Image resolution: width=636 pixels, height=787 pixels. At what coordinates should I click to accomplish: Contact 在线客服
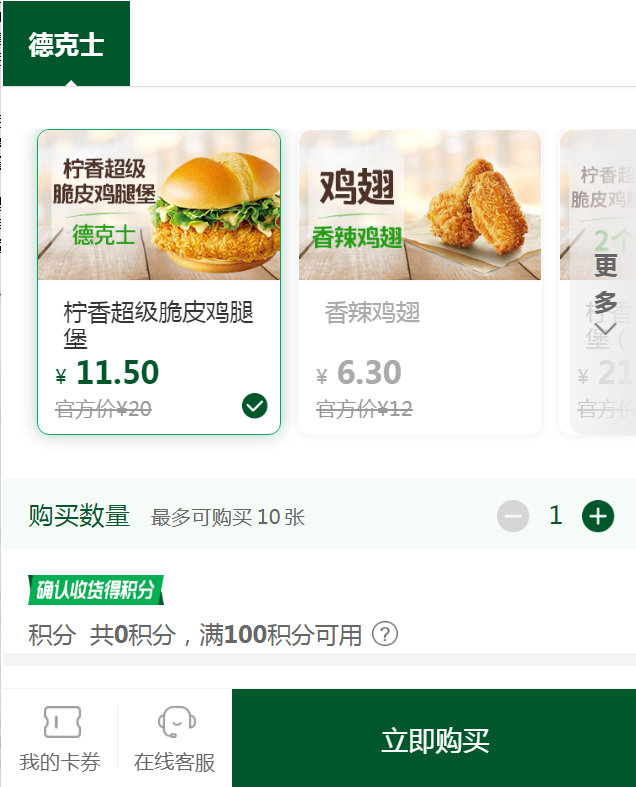tap(175, 739)
